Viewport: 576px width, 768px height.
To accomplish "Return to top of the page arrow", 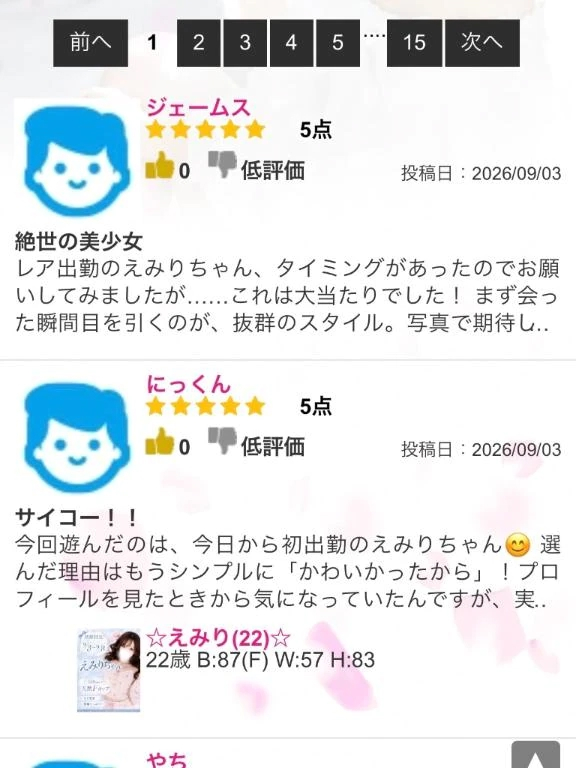I will (535, 755).
